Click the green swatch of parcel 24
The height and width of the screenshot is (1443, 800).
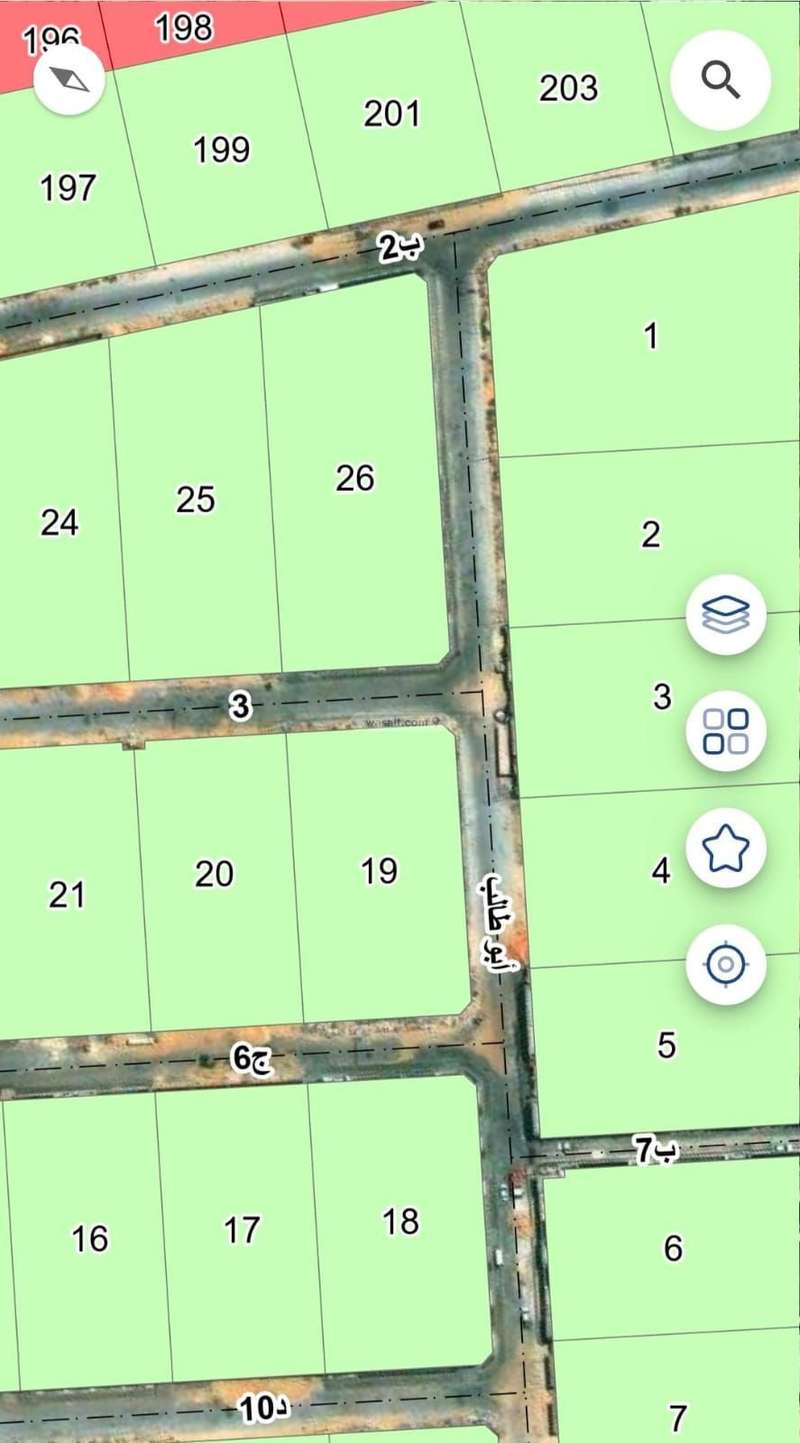62,522
